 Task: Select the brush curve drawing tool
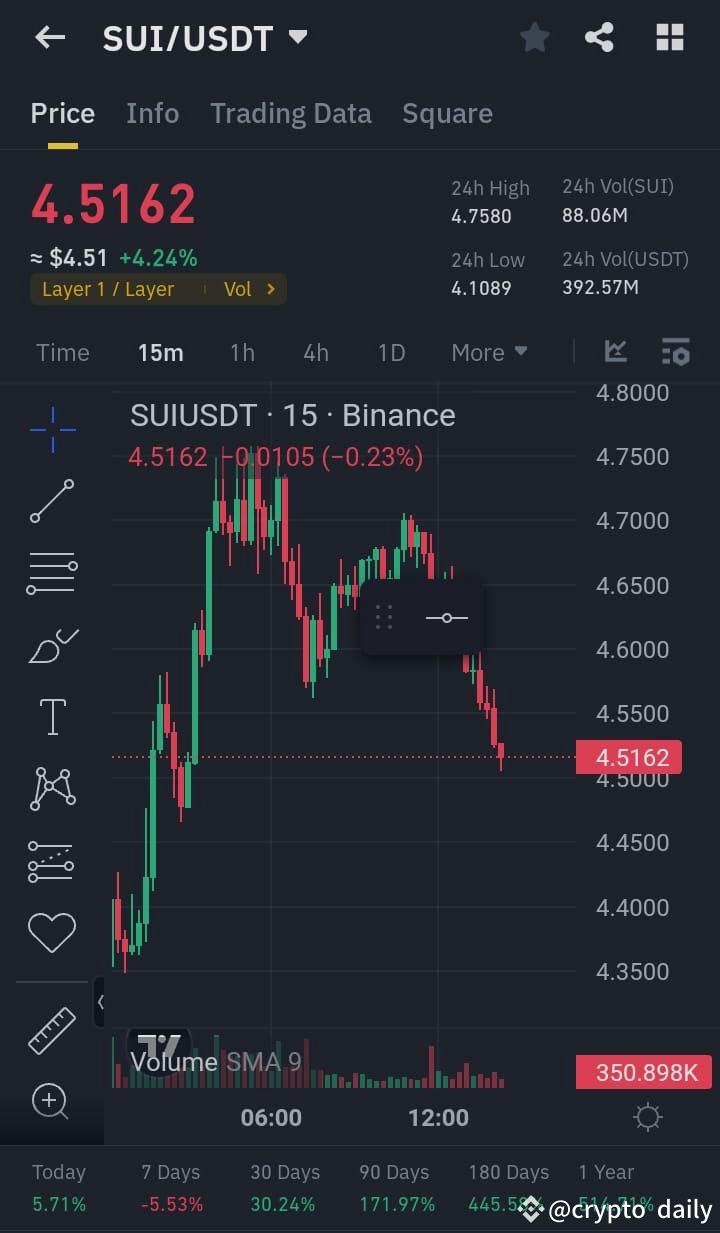[51, 645]
